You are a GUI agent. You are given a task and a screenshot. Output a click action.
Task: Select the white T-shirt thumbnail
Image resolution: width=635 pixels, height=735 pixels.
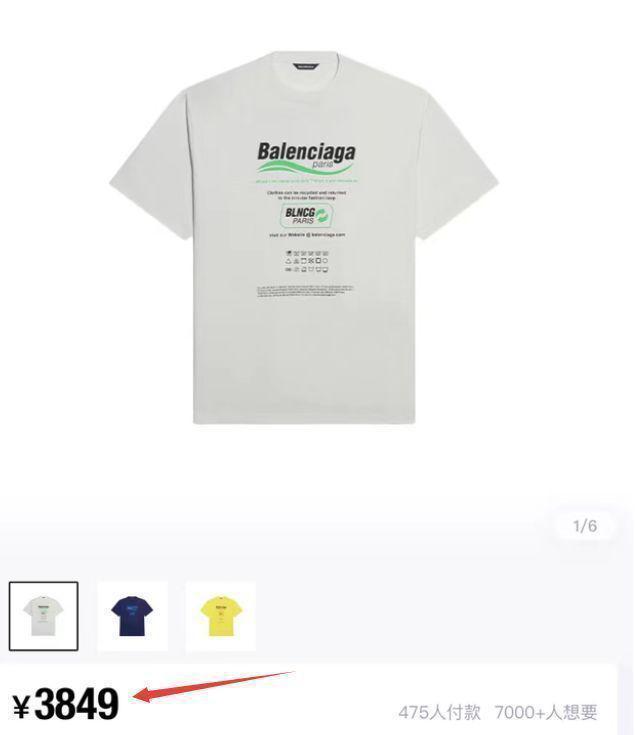pyautogui.click(x=44, y=616)
